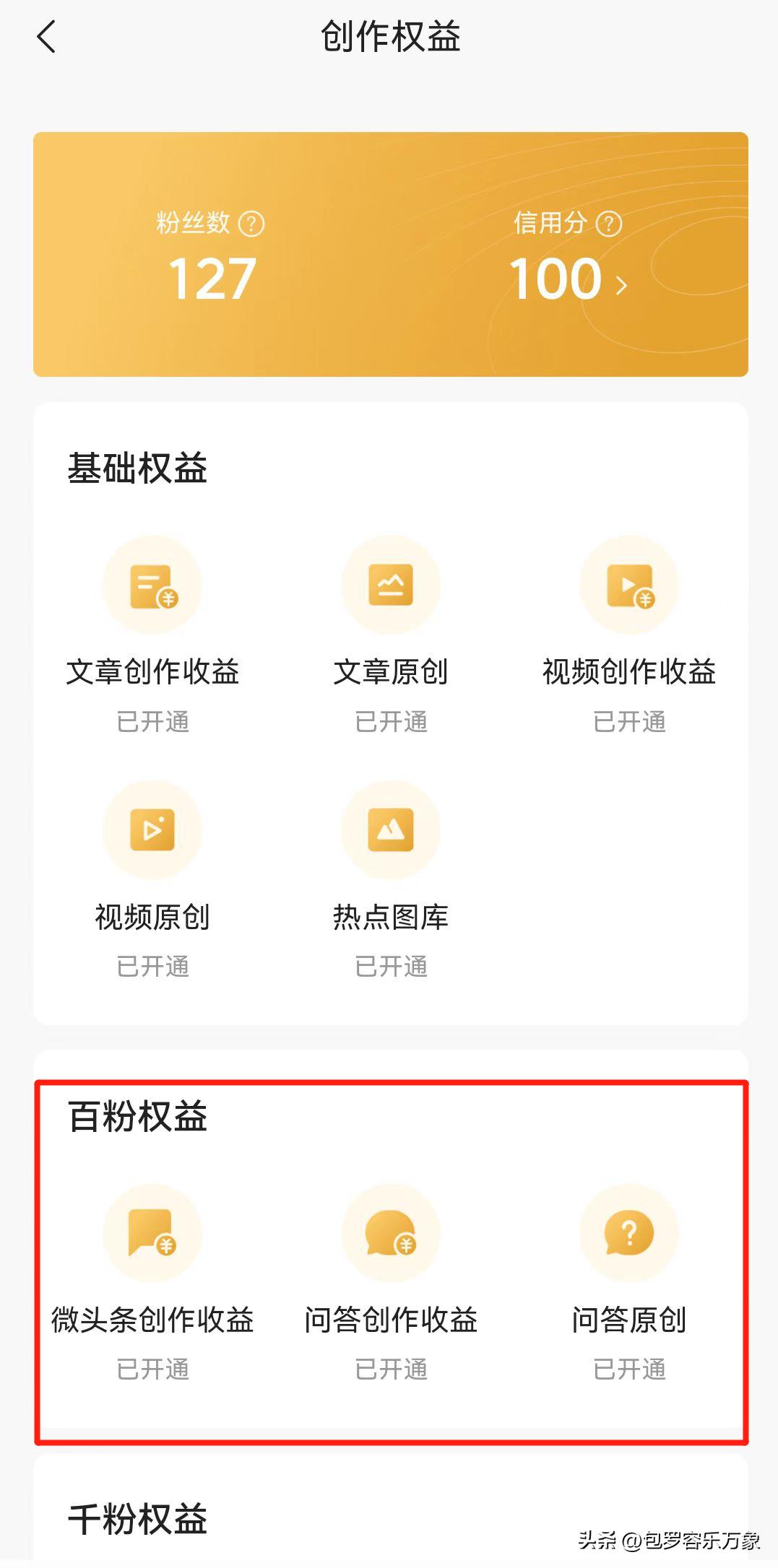Open the 千粉权益 section header
The height and width of the screenshot is (1568, 778).
(x=137, y=1520)
